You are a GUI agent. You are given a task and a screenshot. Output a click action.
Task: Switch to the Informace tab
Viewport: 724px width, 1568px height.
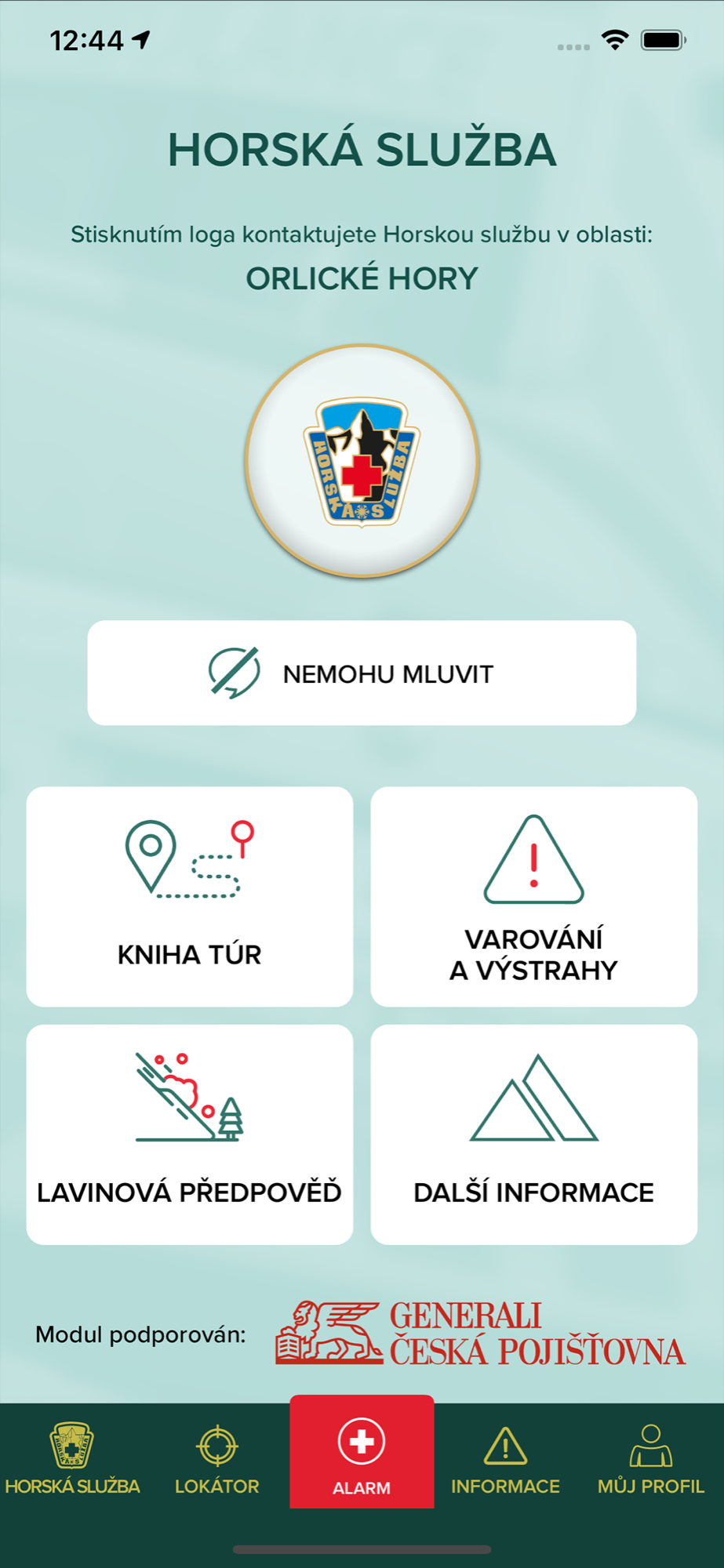(505, 1460)
